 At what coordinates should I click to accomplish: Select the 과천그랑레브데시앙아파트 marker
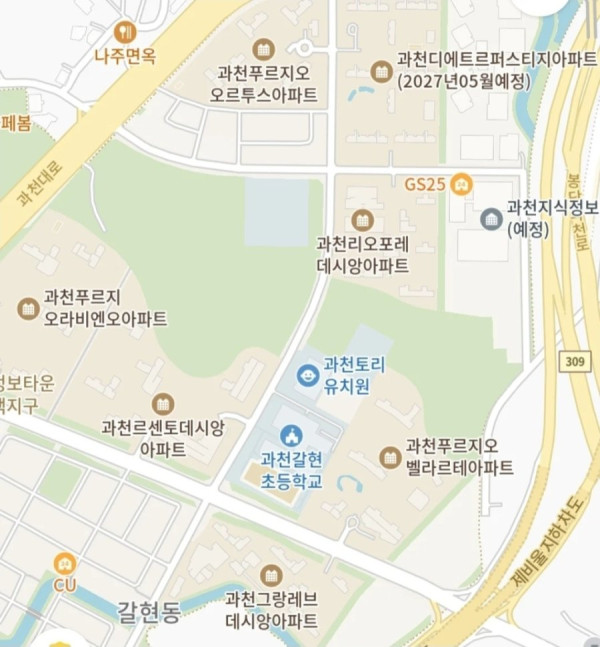coord(271,575)
